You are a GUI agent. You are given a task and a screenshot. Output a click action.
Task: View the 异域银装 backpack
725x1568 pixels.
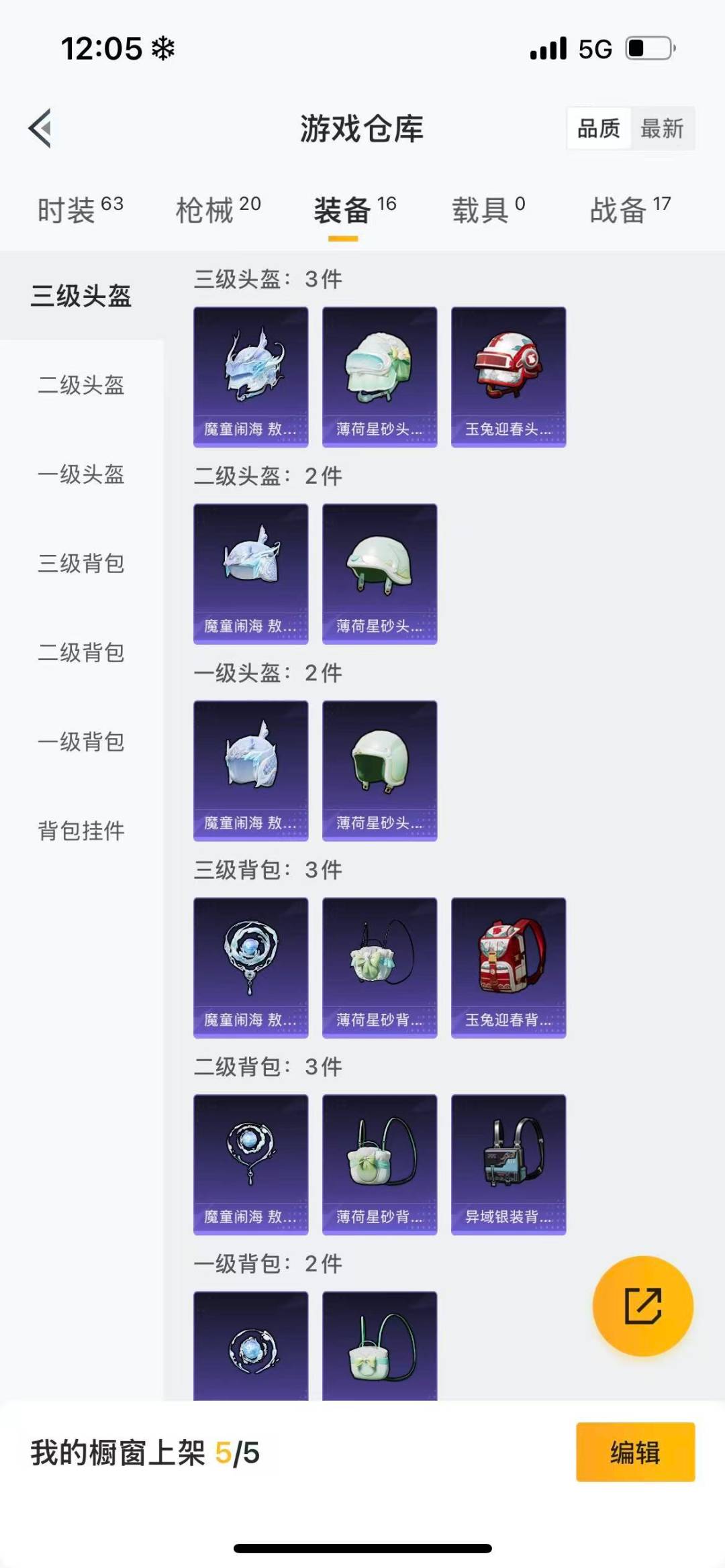[x=508, y=1164]
